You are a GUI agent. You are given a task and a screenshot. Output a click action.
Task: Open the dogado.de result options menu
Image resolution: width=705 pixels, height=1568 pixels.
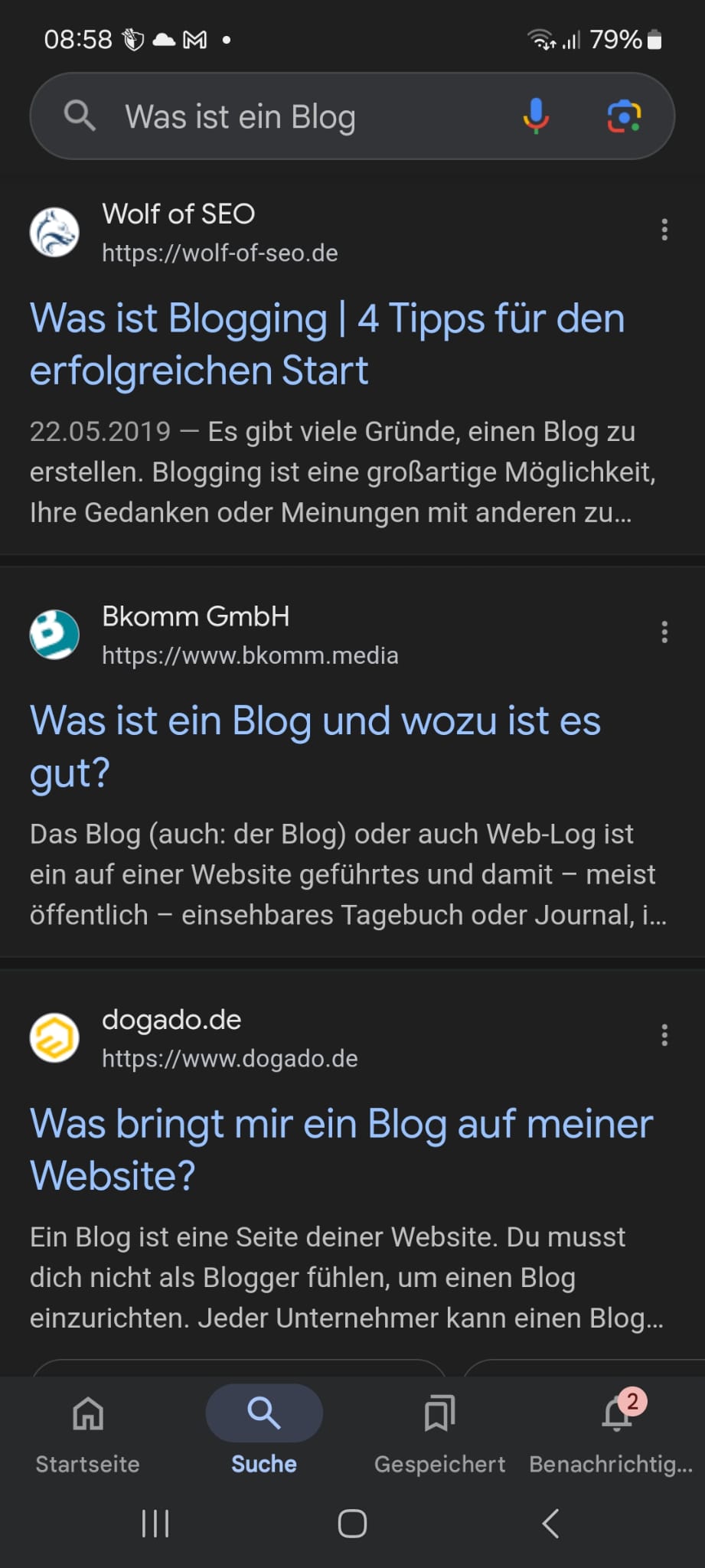tap(664, 1035)
